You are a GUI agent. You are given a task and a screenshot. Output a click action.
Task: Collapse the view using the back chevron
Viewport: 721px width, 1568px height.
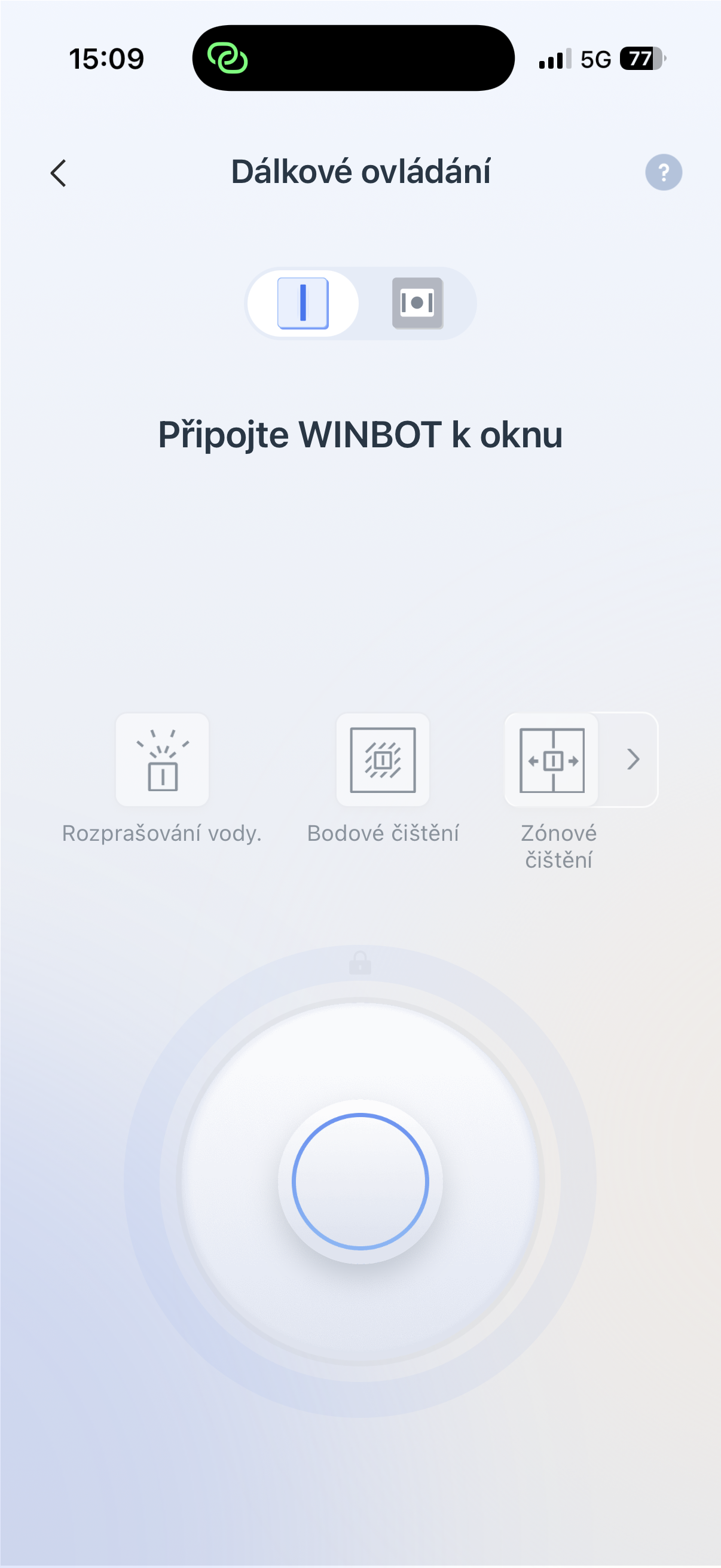pyautogui.click(x=58, y=173)
